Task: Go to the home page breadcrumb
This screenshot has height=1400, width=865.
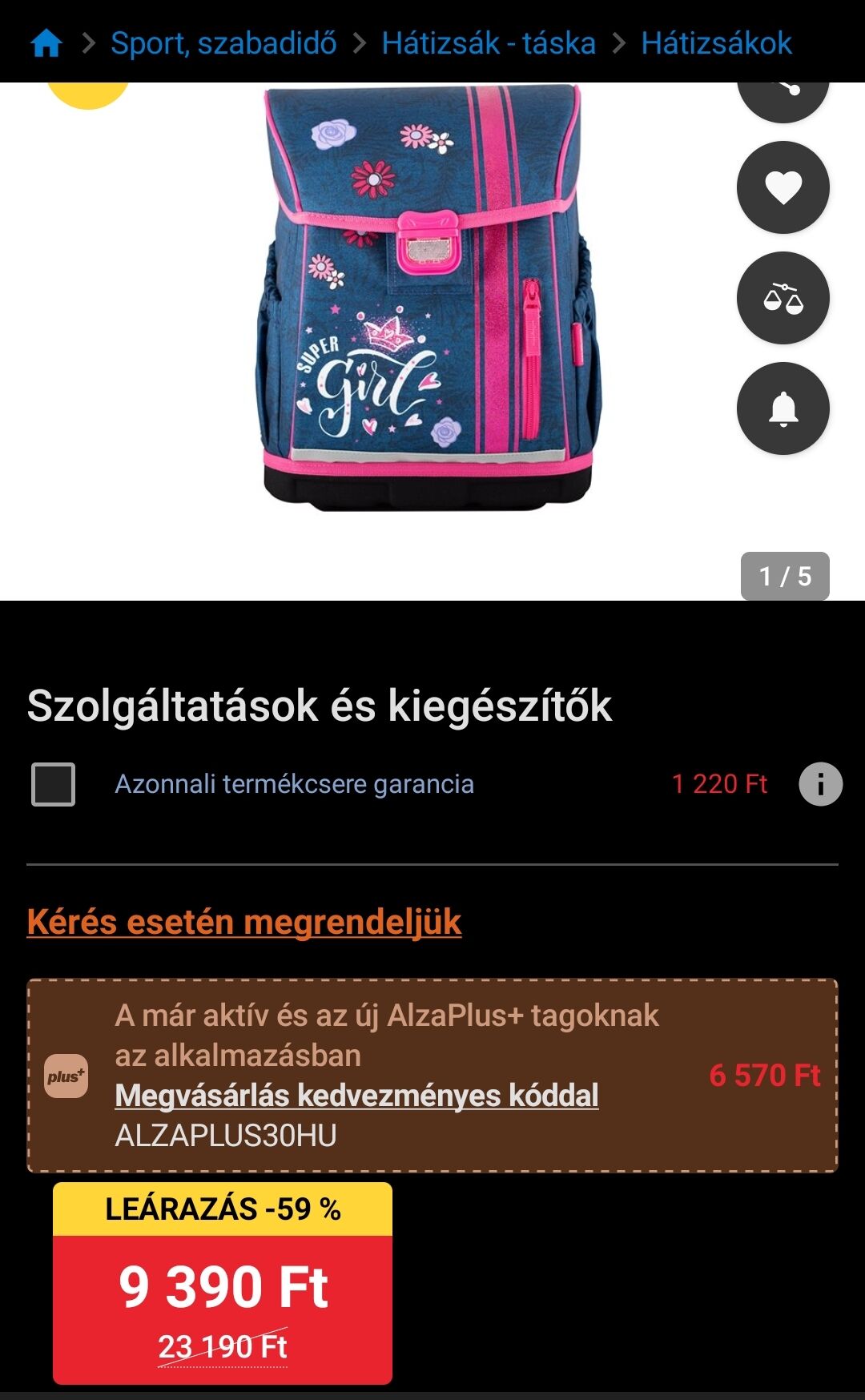Action: click(x=46, y=42)
